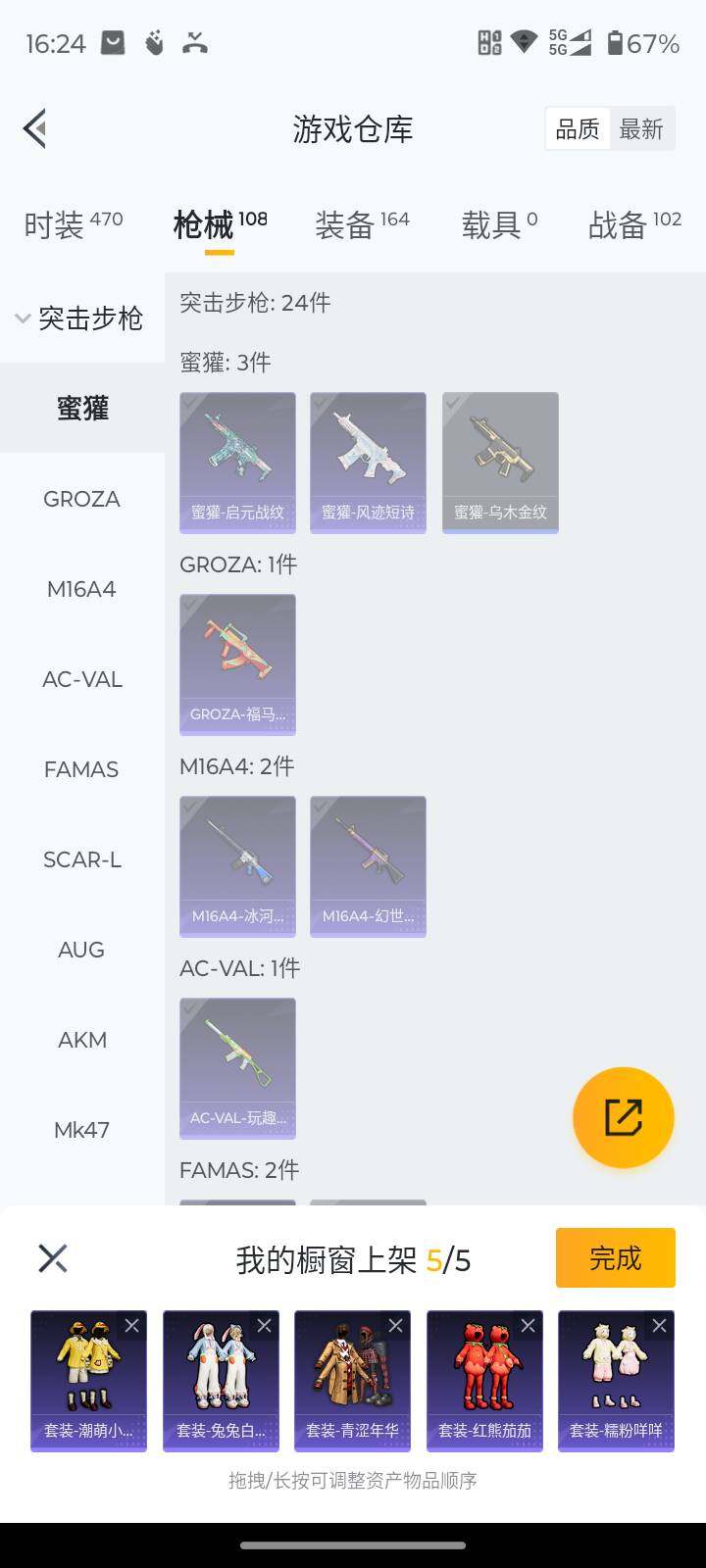The height and width of the screenshot is (1568, 706).
Task: Close the 我的橱窗上架 panel
Action: [x=53, y=1258]
